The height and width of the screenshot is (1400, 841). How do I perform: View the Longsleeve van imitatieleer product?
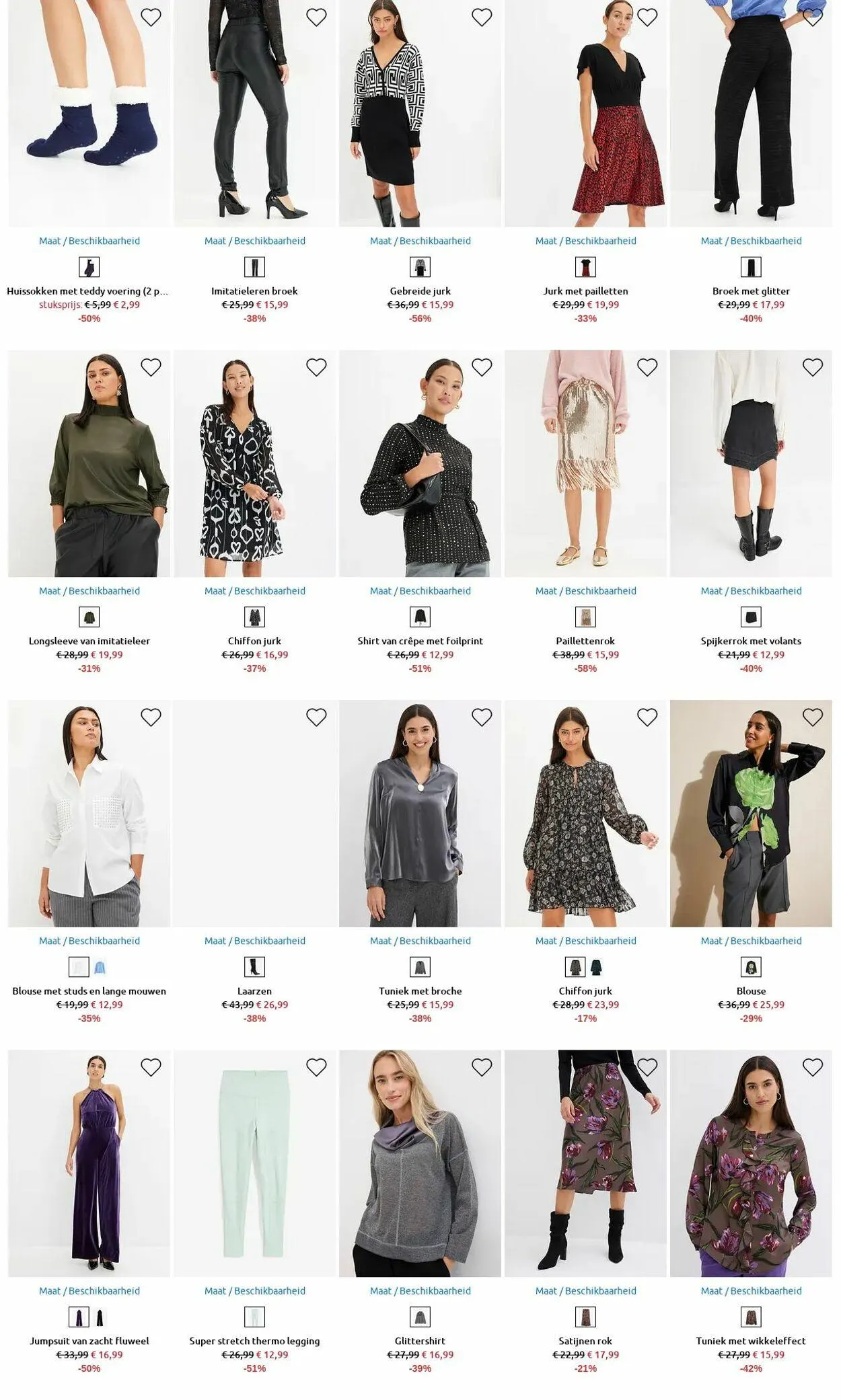pos(89,641)
